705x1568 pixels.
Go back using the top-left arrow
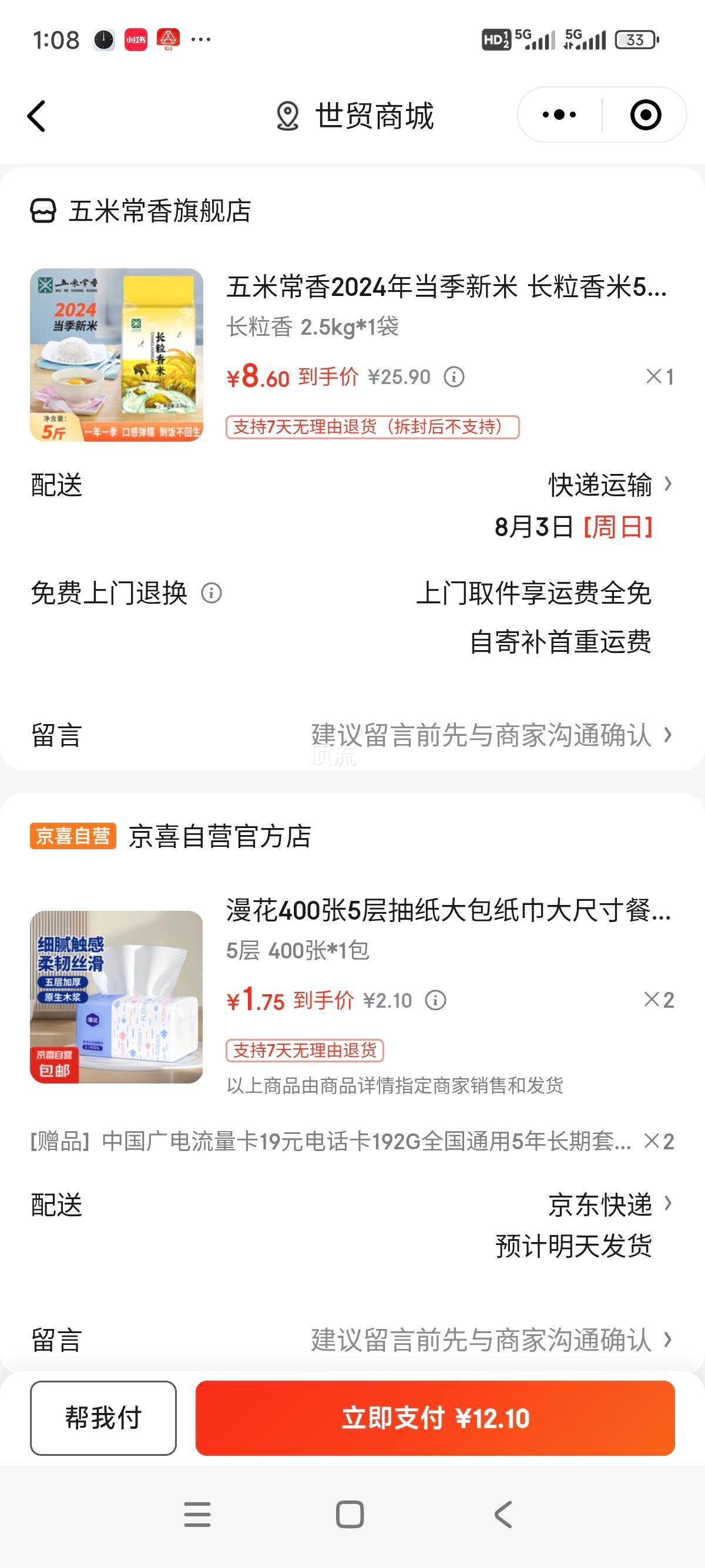coord(36,116)
